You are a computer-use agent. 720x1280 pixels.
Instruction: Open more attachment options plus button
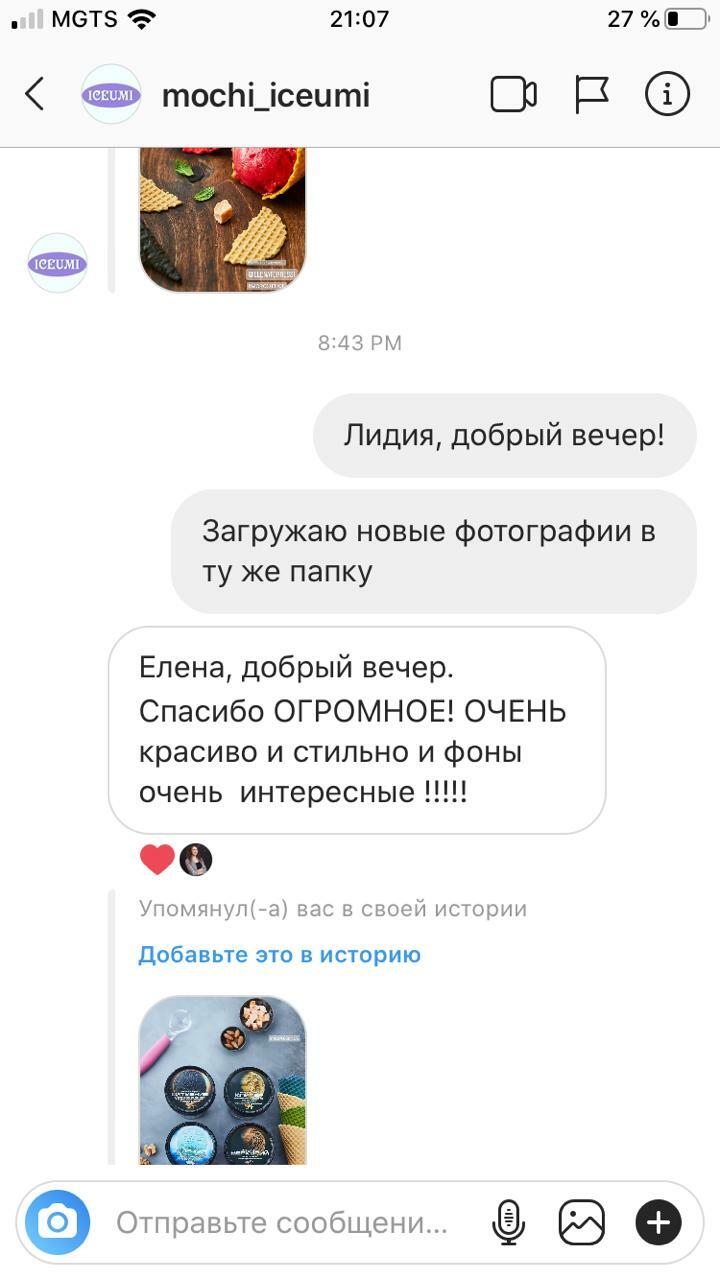[658, 1222]
